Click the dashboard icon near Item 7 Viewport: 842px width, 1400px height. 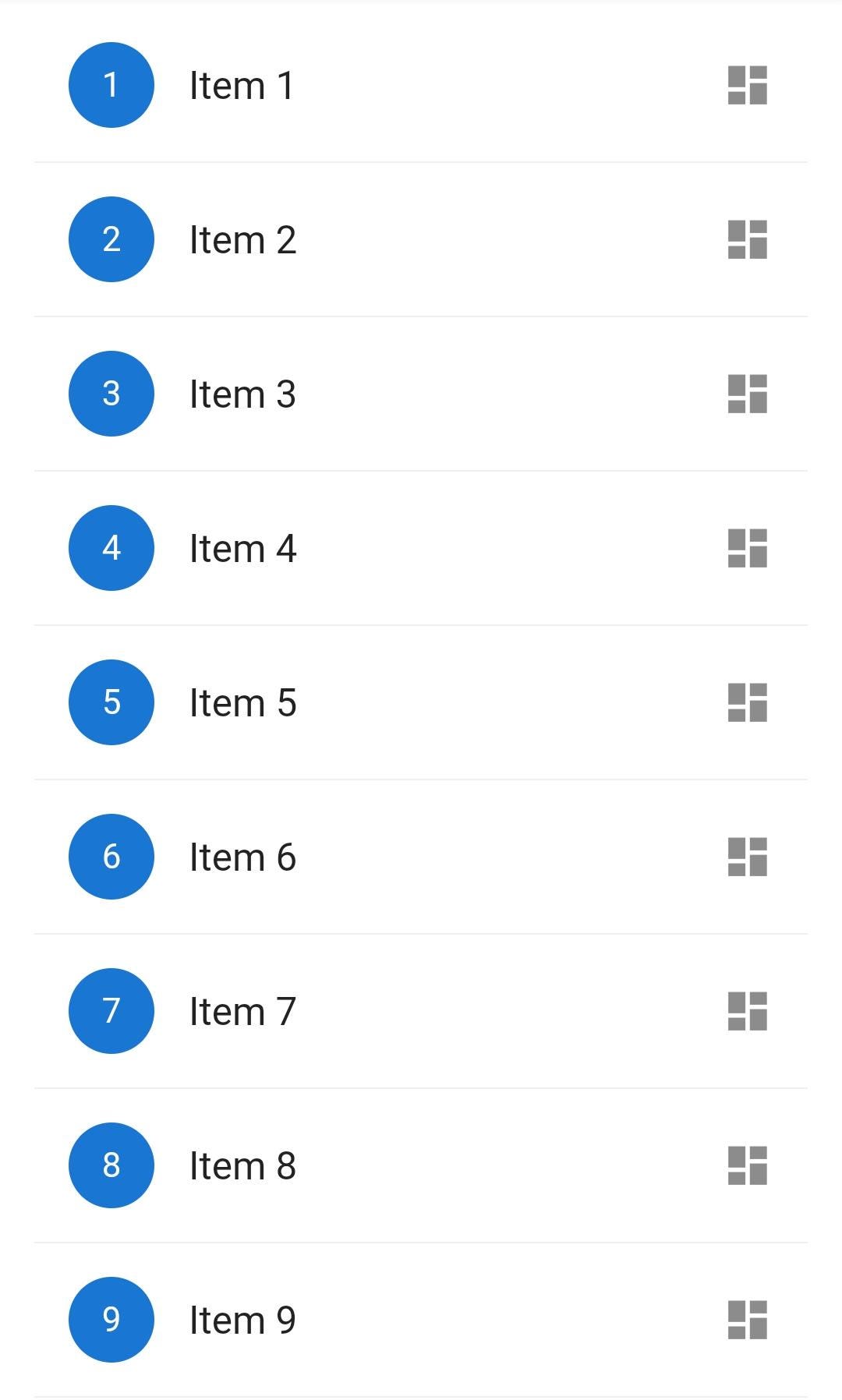(x=746, y=1011)
